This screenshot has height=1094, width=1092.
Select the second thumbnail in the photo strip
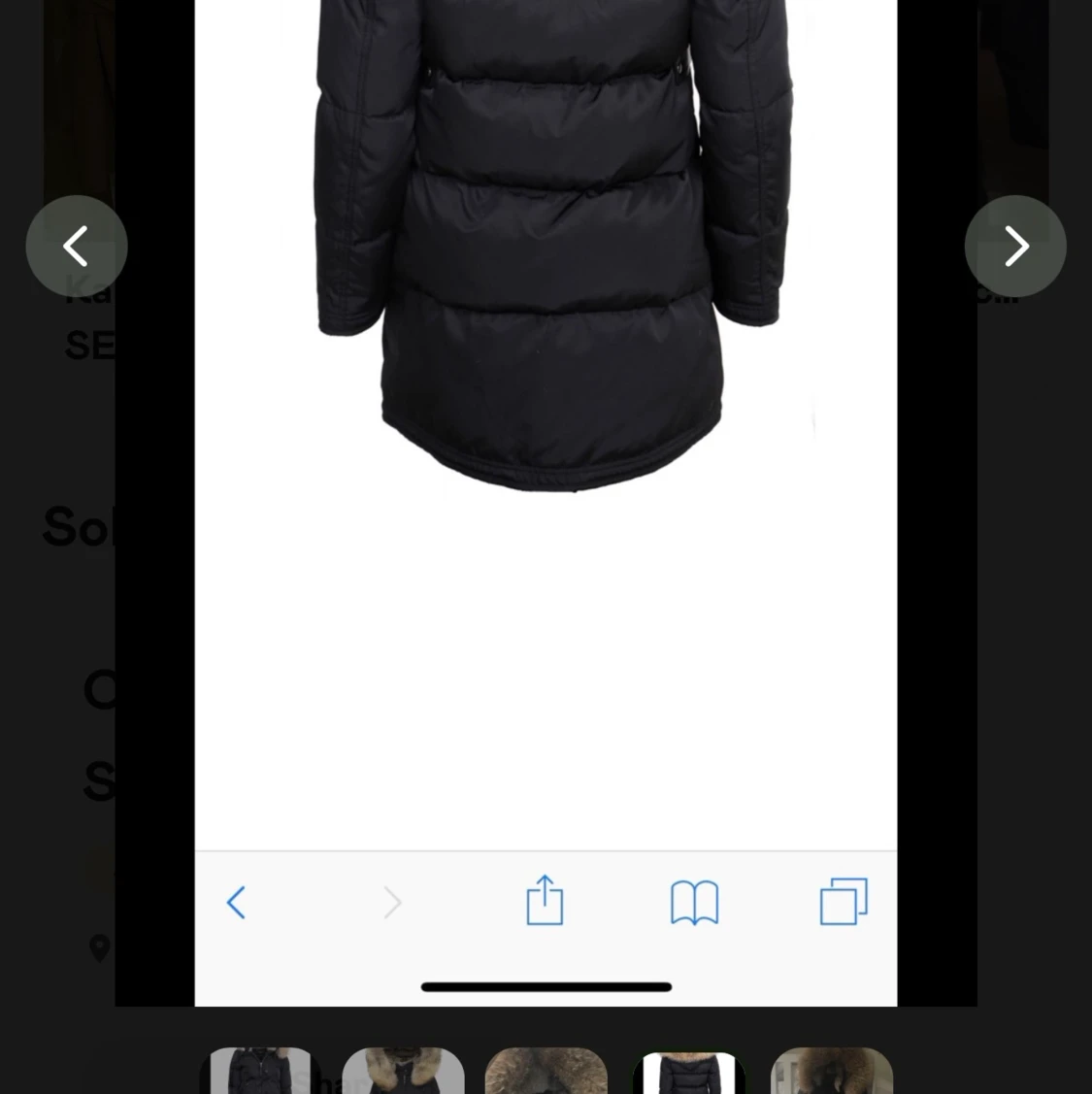coord(403,1071)
